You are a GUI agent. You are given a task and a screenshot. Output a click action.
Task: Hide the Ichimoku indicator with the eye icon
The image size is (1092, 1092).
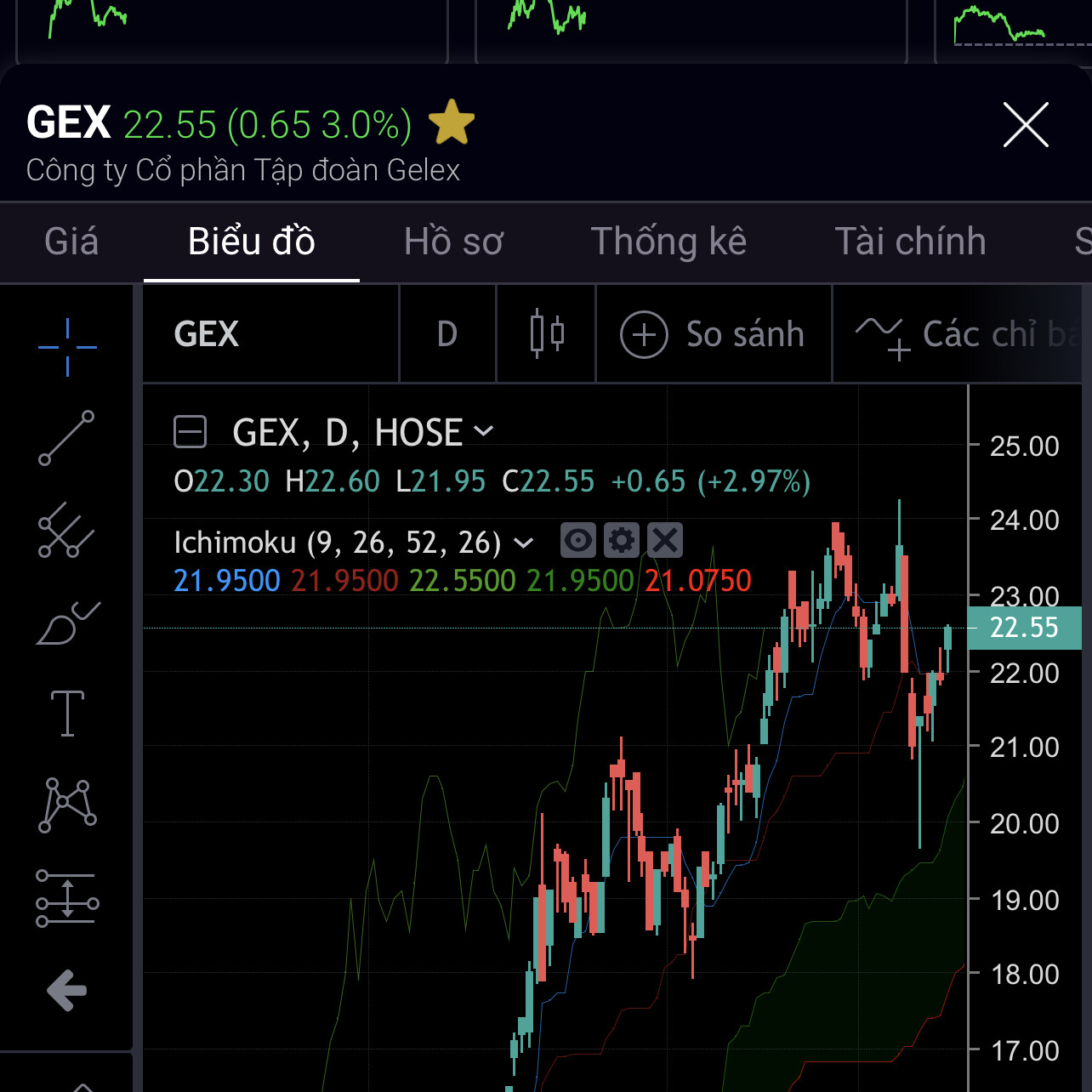pos(578,540)
